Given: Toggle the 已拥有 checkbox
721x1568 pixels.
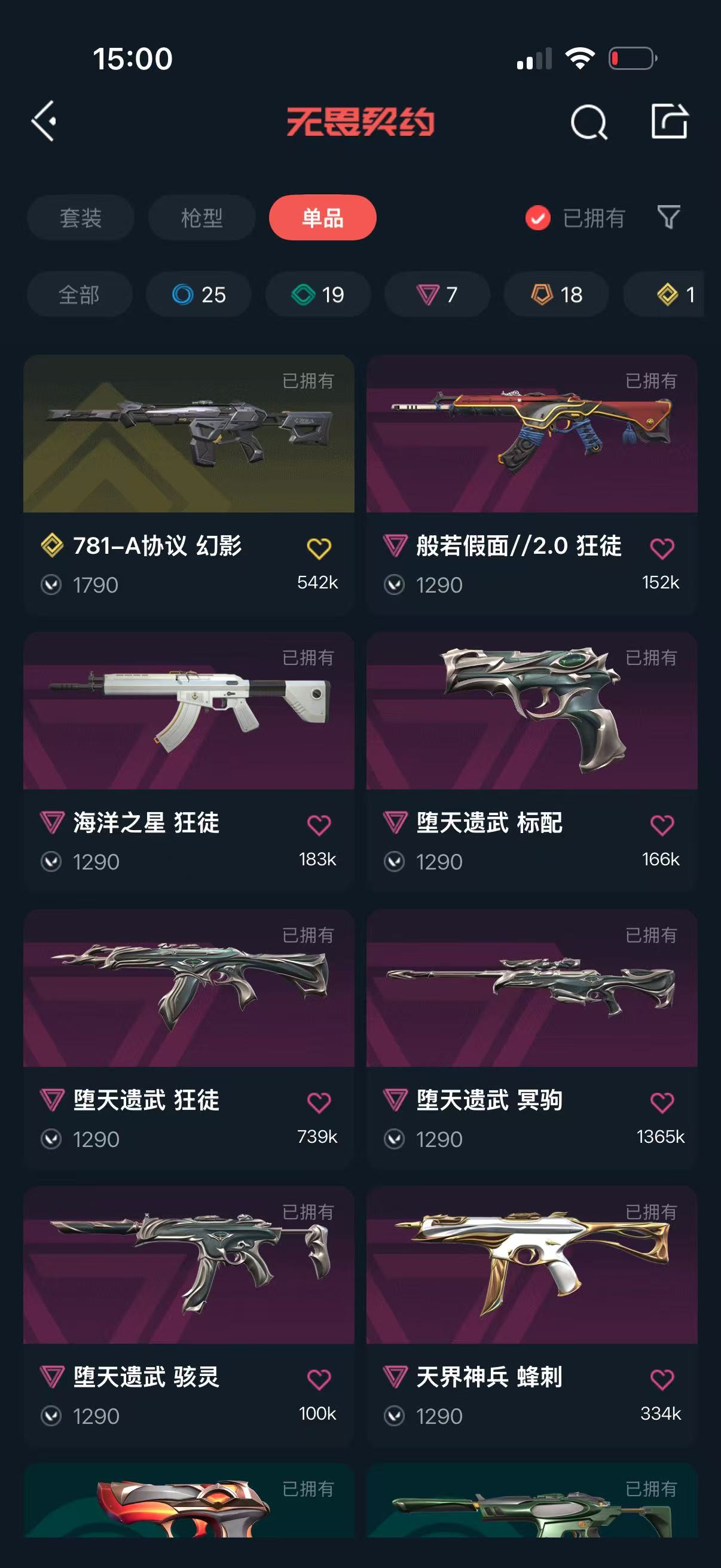Looking at the screenshot, I should tap(538, 217).
